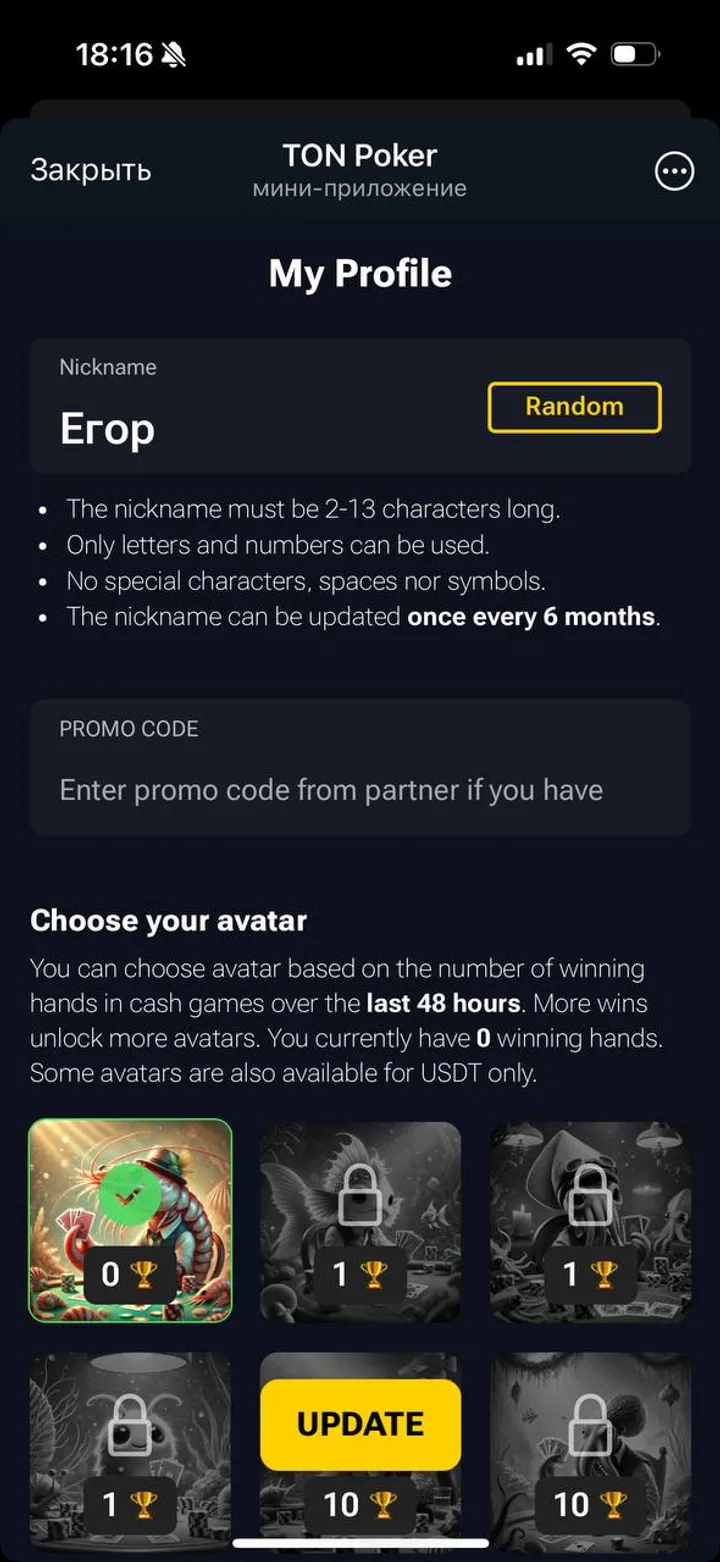The height and width of the screenshot is (1562, 720).
Task: Select the locked squid avatar with 1 trophy
Action: [x=590, y=1221]
